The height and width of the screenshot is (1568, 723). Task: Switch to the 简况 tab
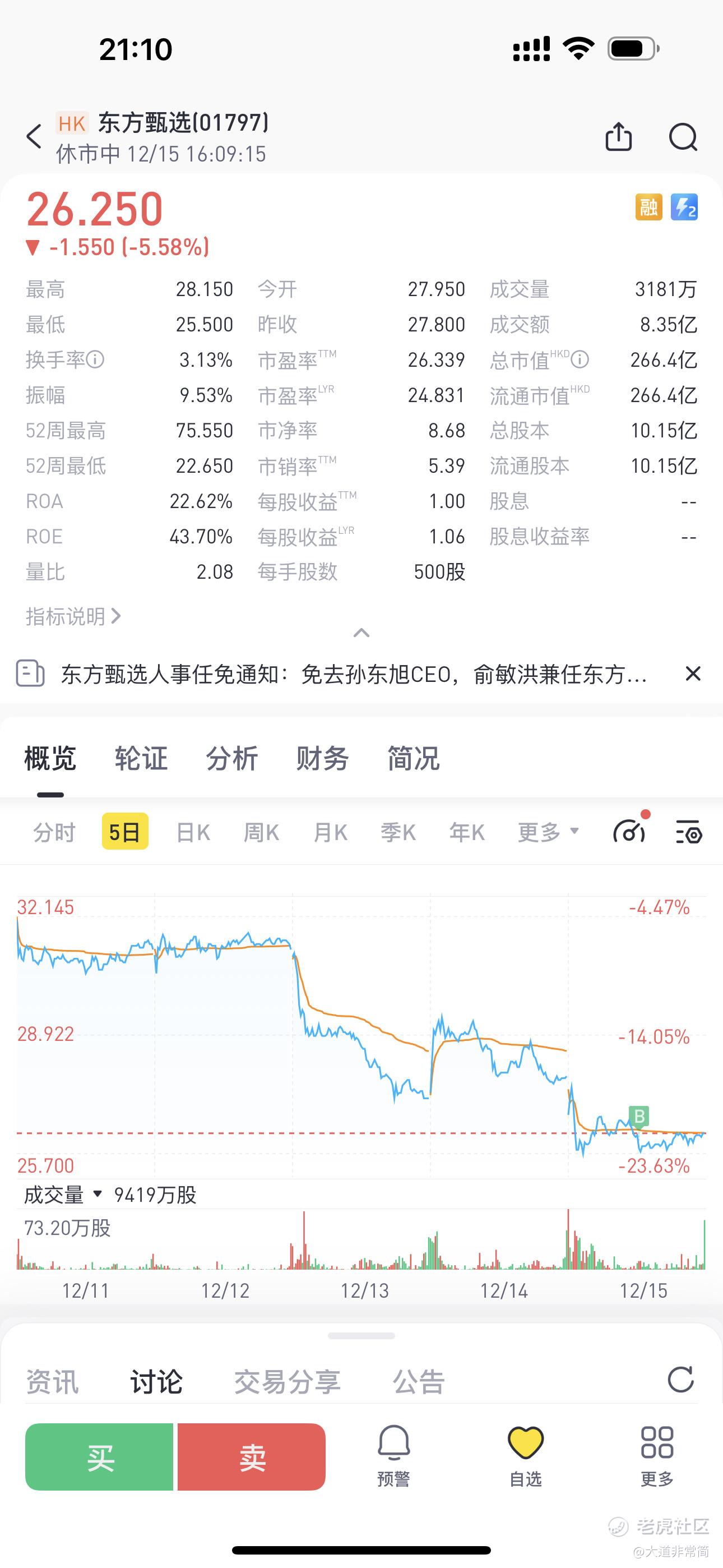413,759
